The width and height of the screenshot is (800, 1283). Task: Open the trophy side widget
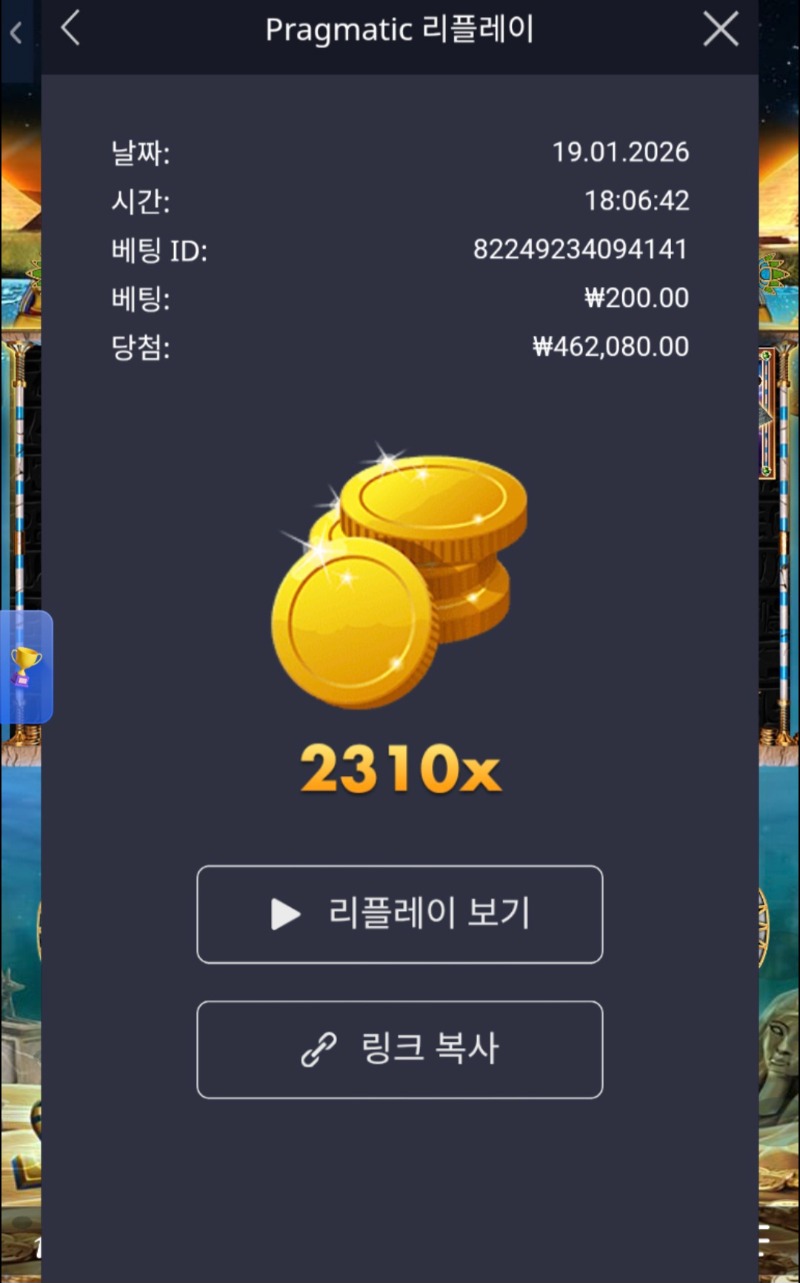26,666
